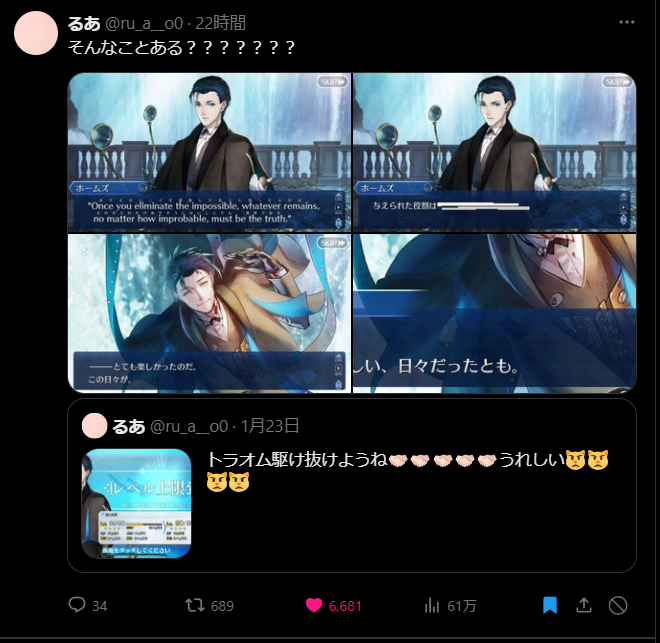Reply to the tweet with 34 replies
Screen dimensions: 660x643
pos(76,605)
